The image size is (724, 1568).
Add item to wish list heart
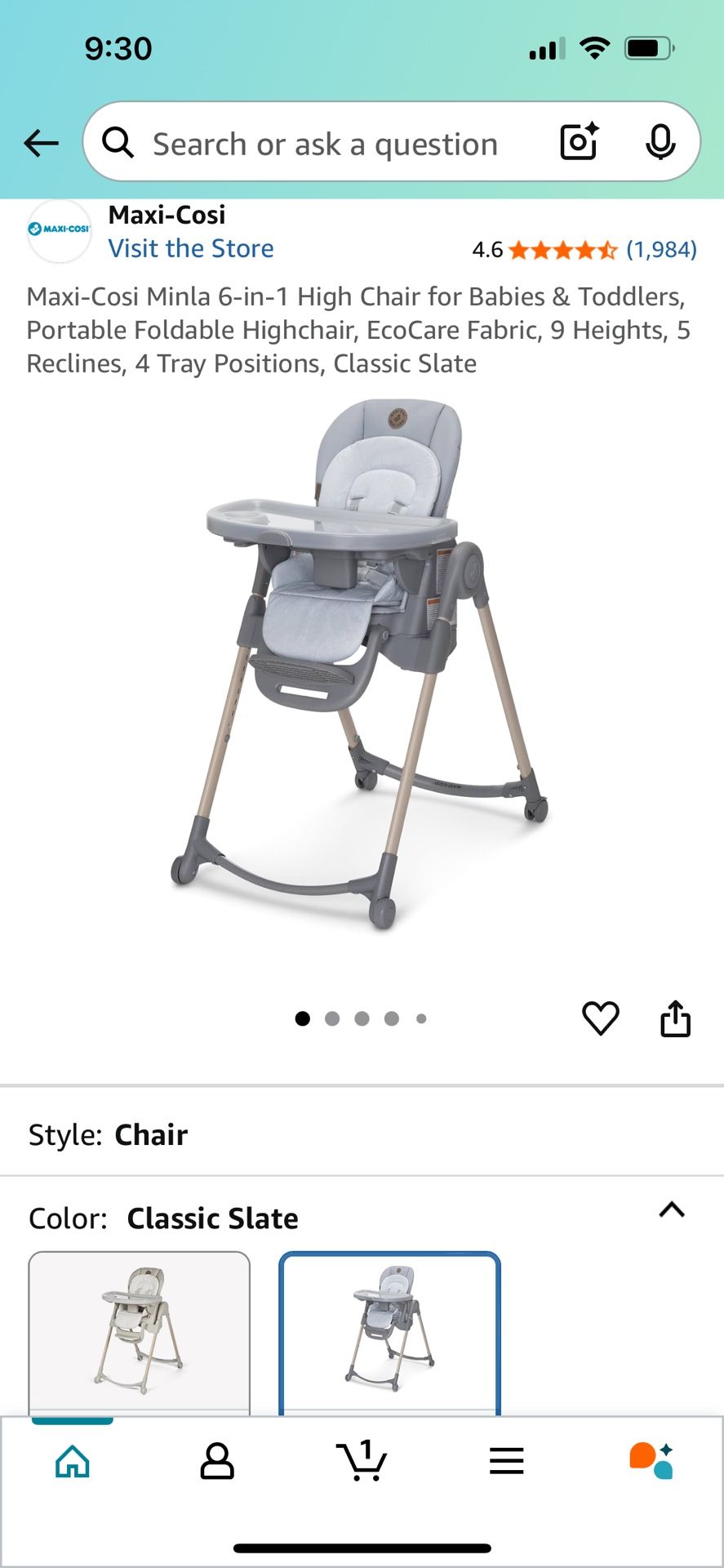[600, 1018]
